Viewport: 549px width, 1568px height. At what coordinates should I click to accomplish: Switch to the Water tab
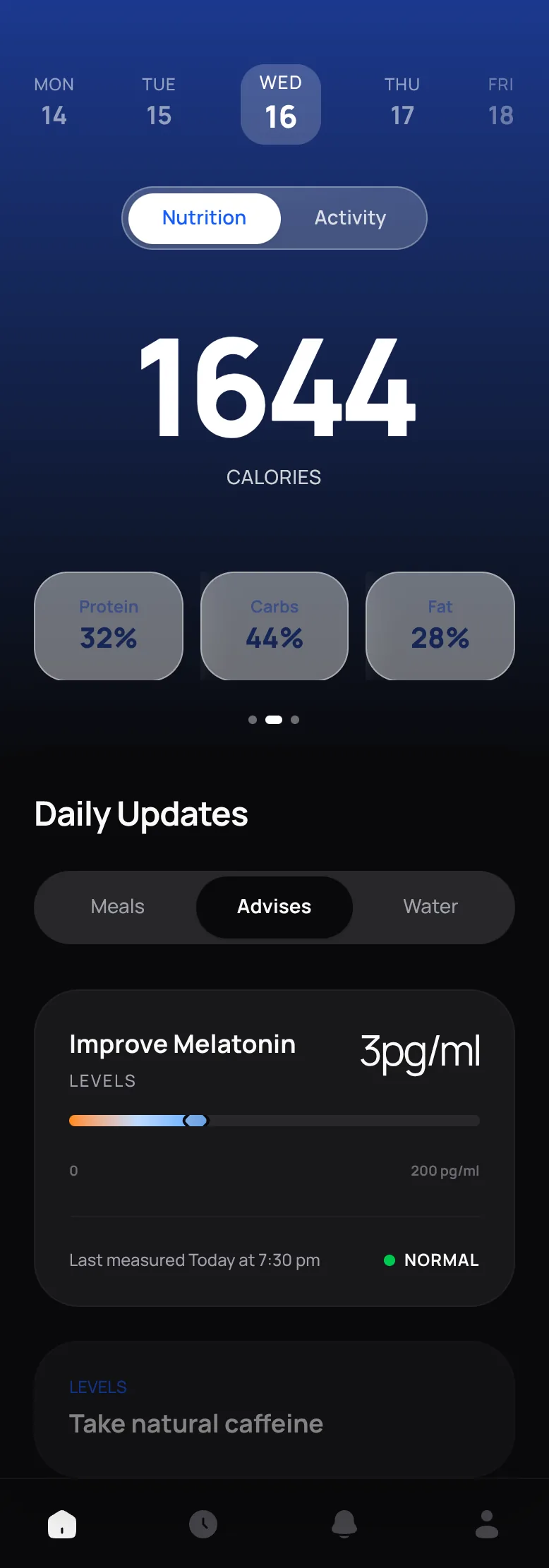[x=430, y=907]
